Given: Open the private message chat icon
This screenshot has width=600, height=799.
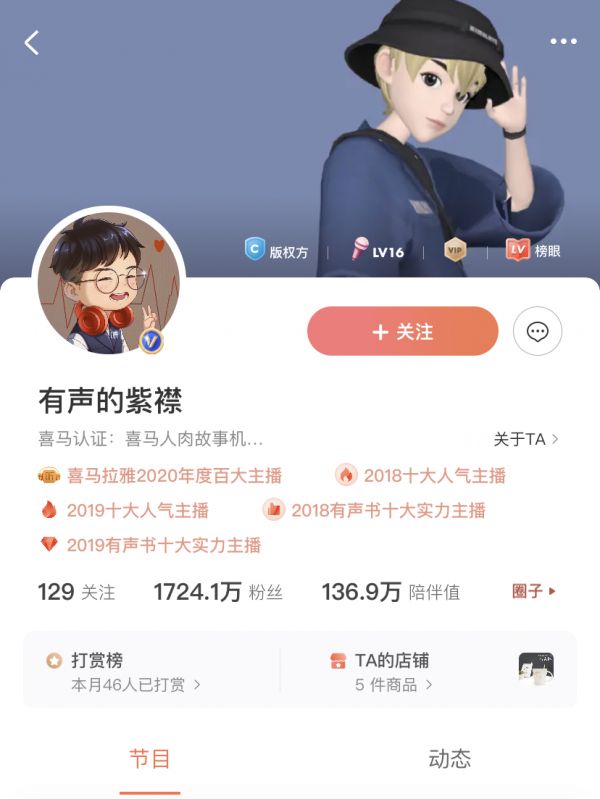Looking at the screenshot, I should (537, 331).
